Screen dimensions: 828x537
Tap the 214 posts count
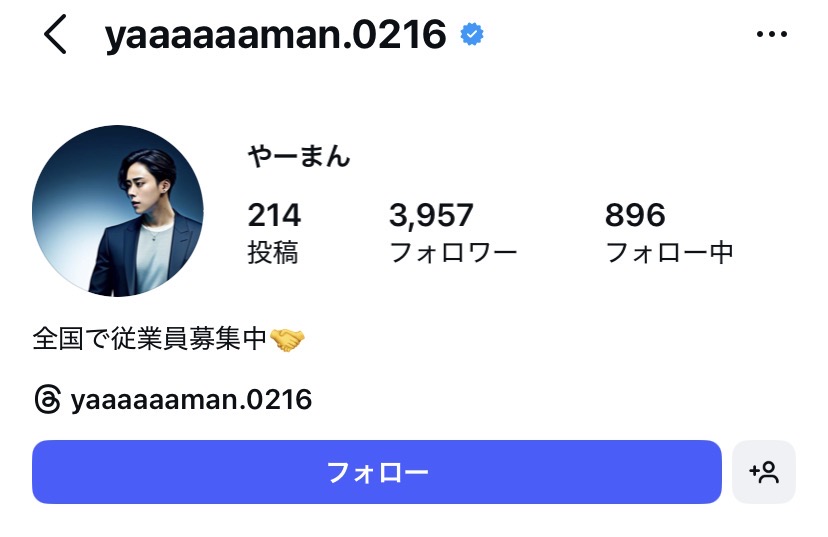(274, 232)
